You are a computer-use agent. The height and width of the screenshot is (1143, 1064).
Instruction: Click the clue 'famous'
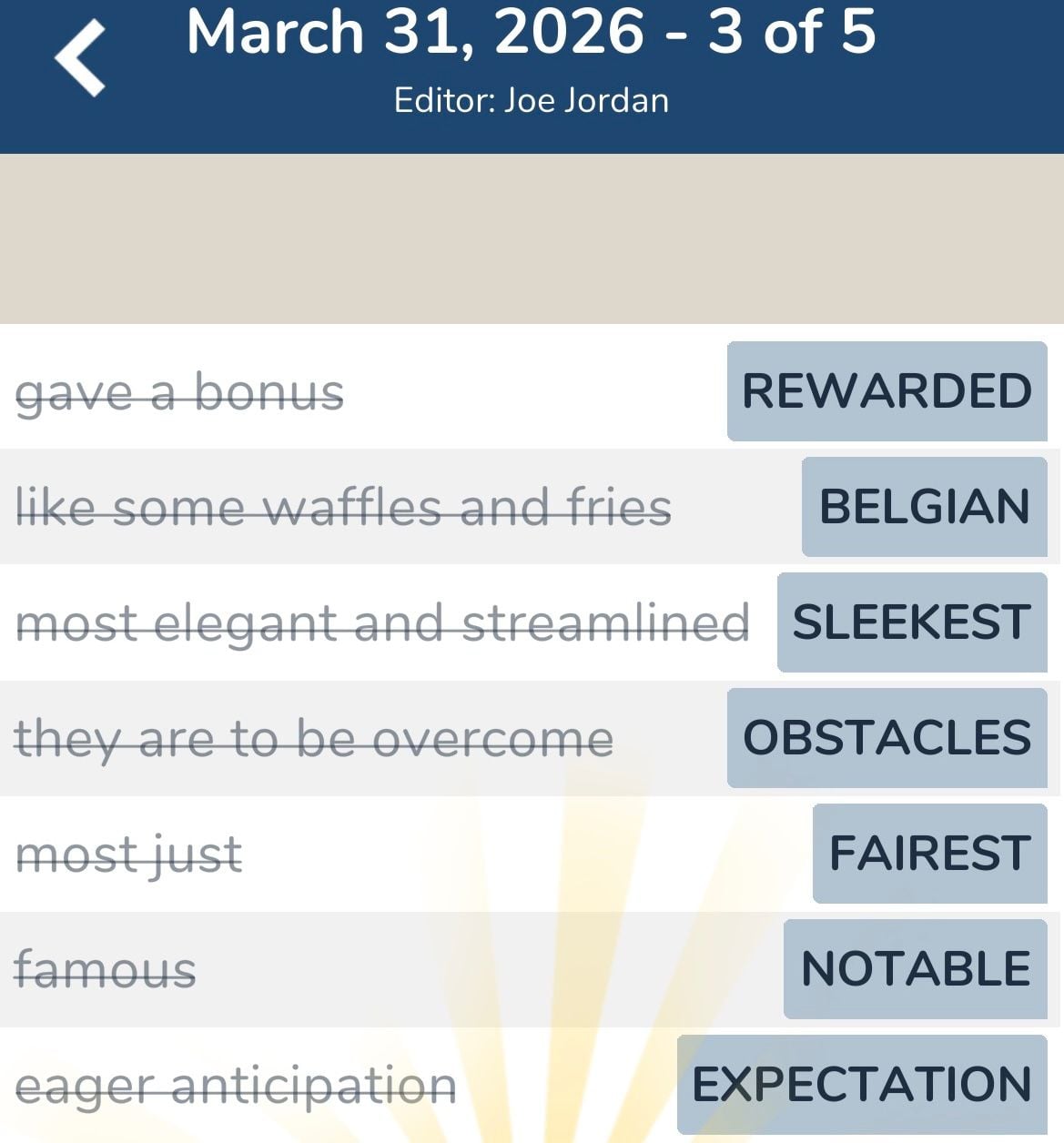(106, 969)
